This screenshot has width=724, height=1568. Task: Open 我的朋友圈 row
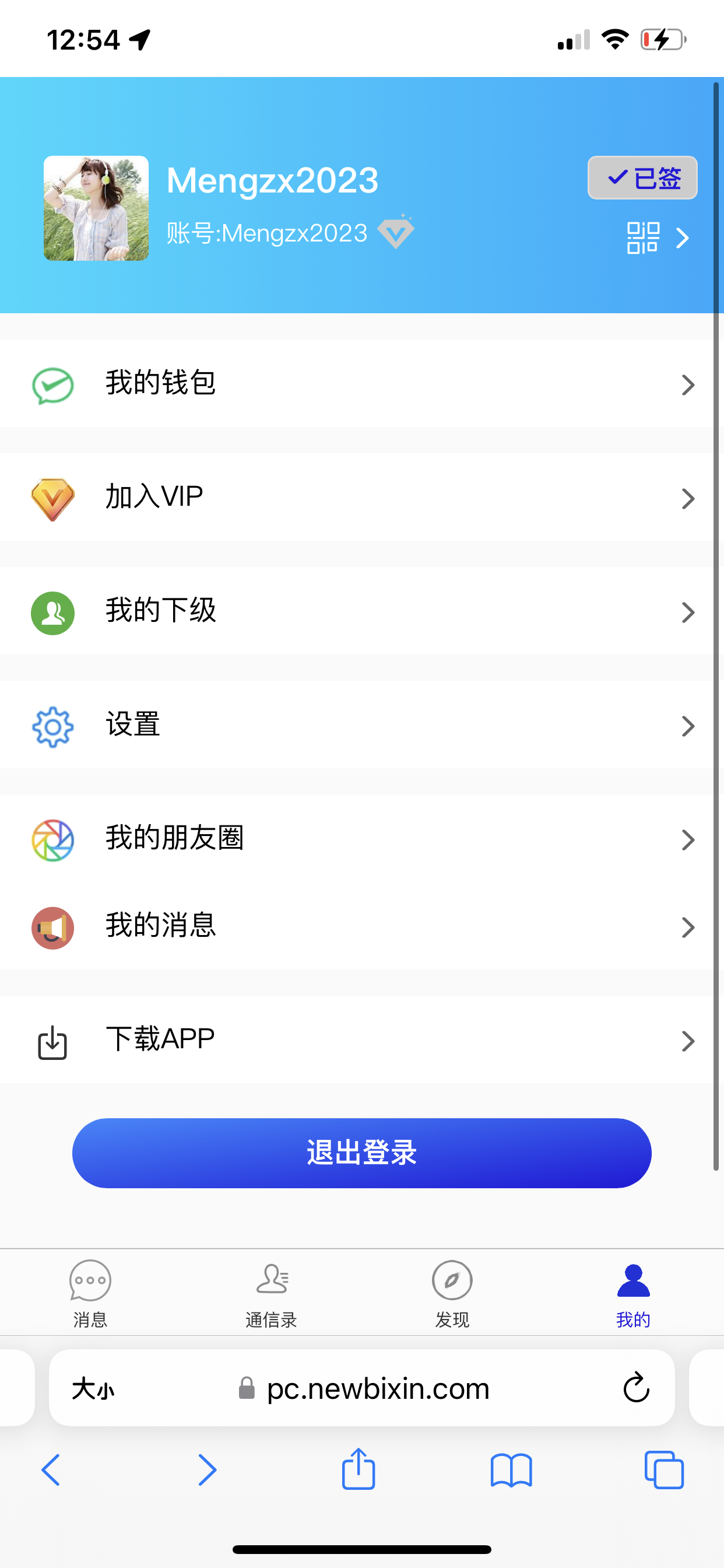(361, 839)
